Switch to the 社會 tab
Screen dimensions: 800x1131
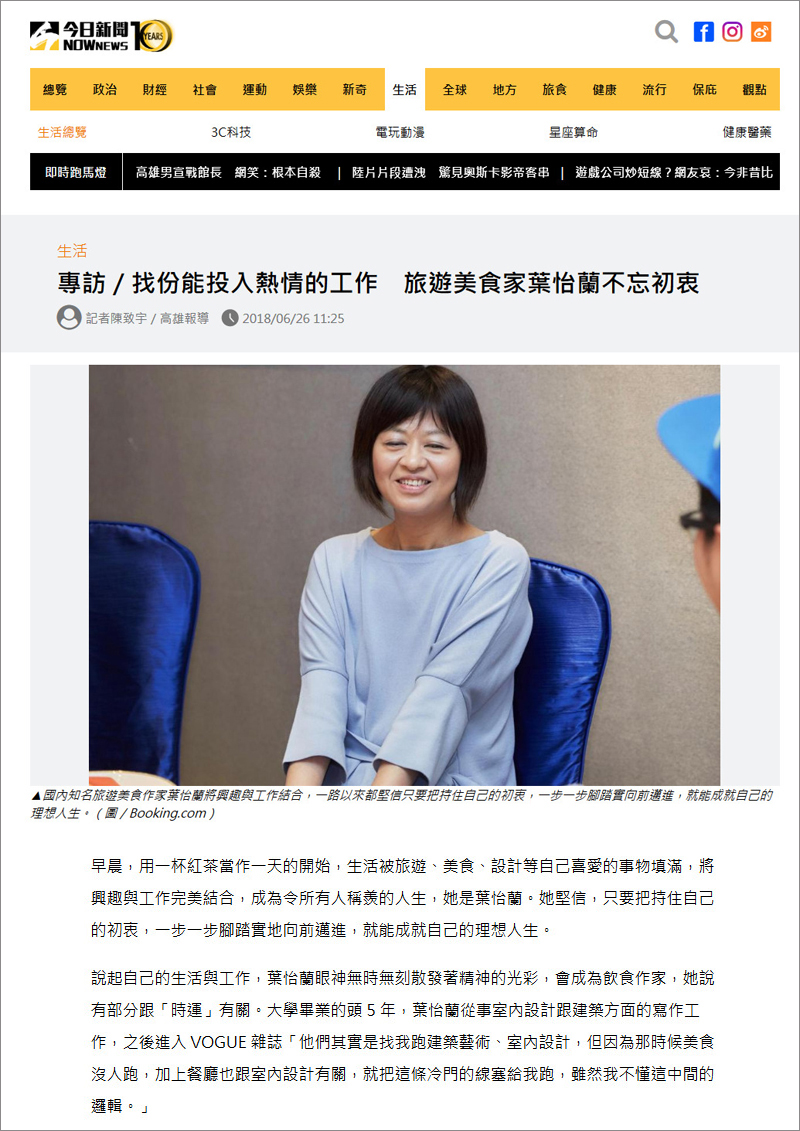205,89
